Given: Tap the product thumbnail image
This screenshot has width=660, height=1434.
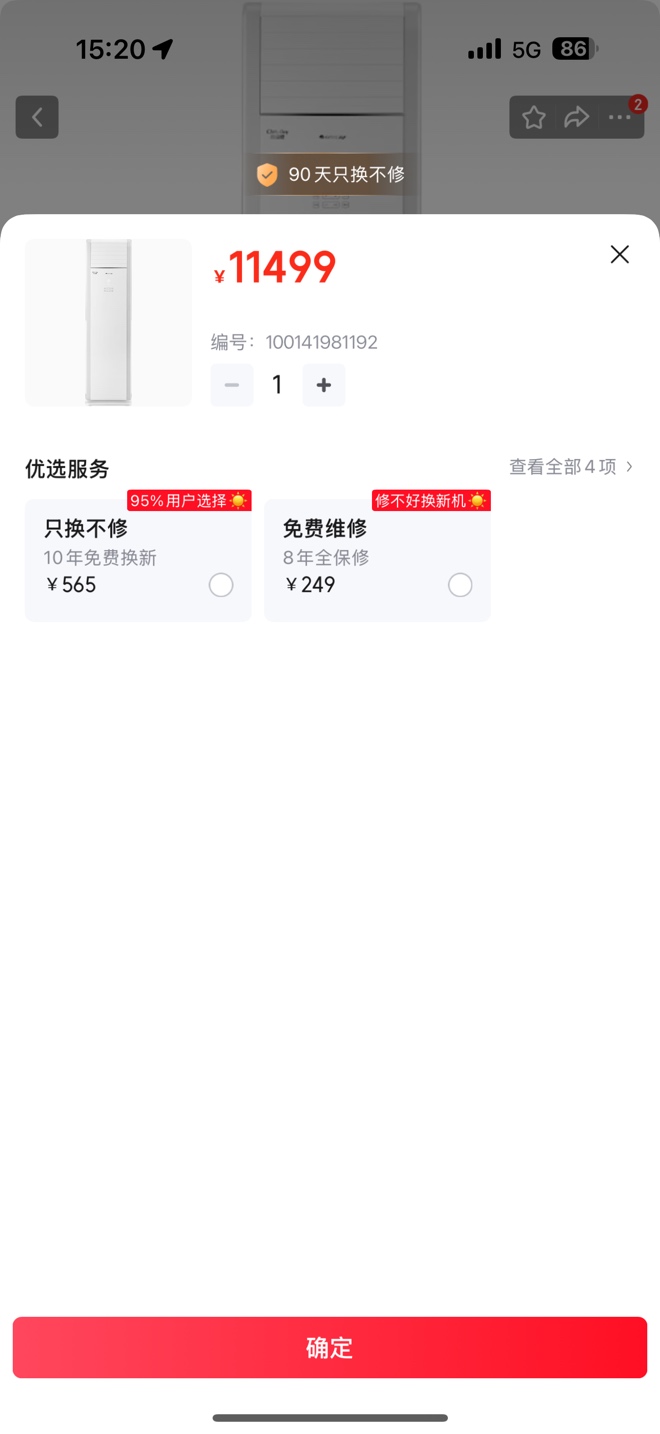Looking at the screenshot, I should point(108,322).
